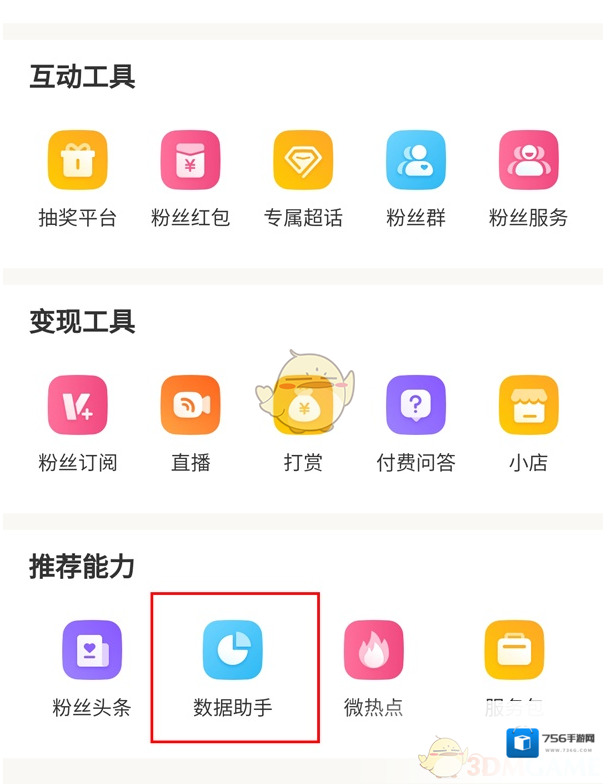
Task: Open 数据助手 data assistant
Action: click(x=233, y=650)
